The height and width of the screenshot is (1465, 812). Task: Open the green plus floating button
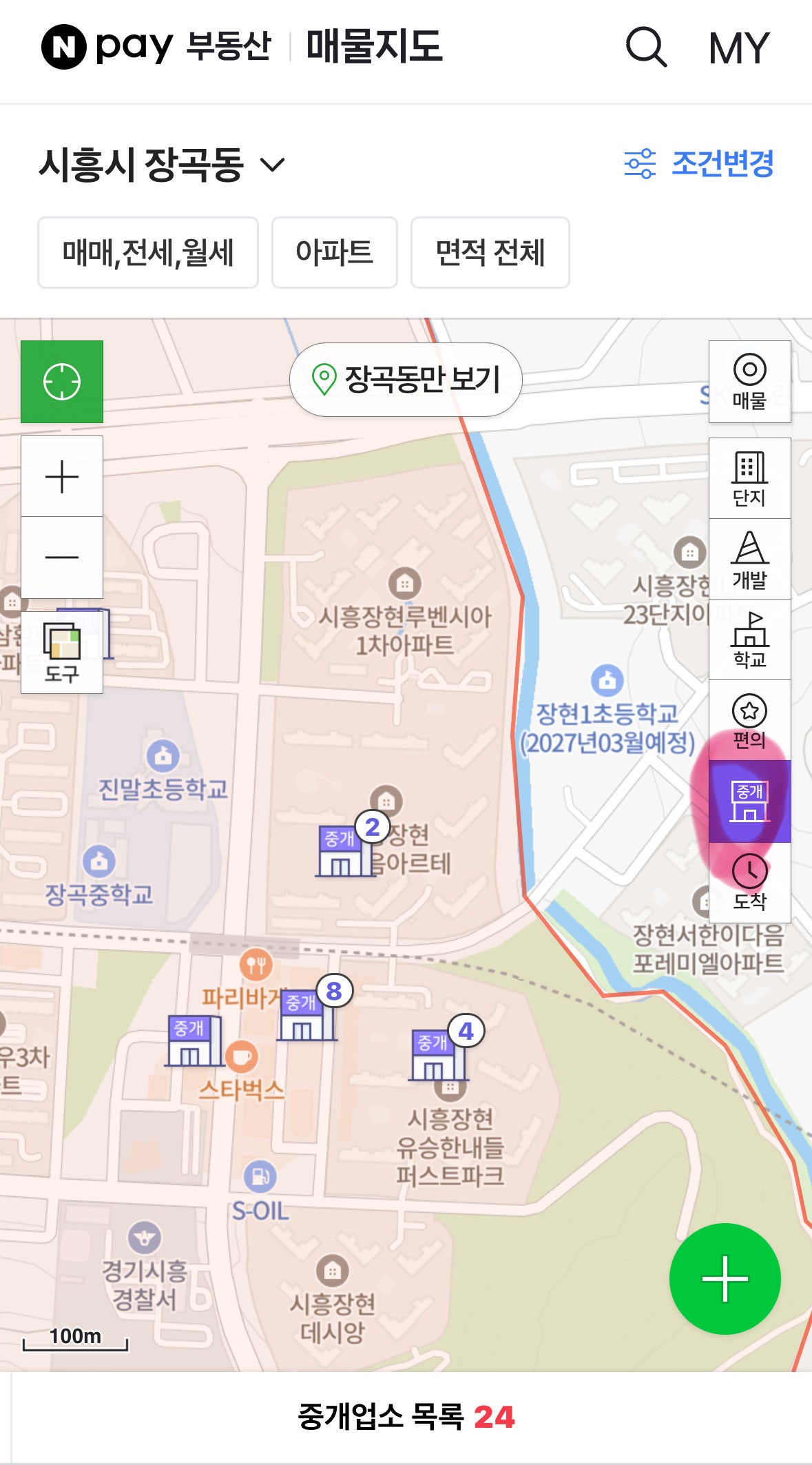coord(725,1279)
